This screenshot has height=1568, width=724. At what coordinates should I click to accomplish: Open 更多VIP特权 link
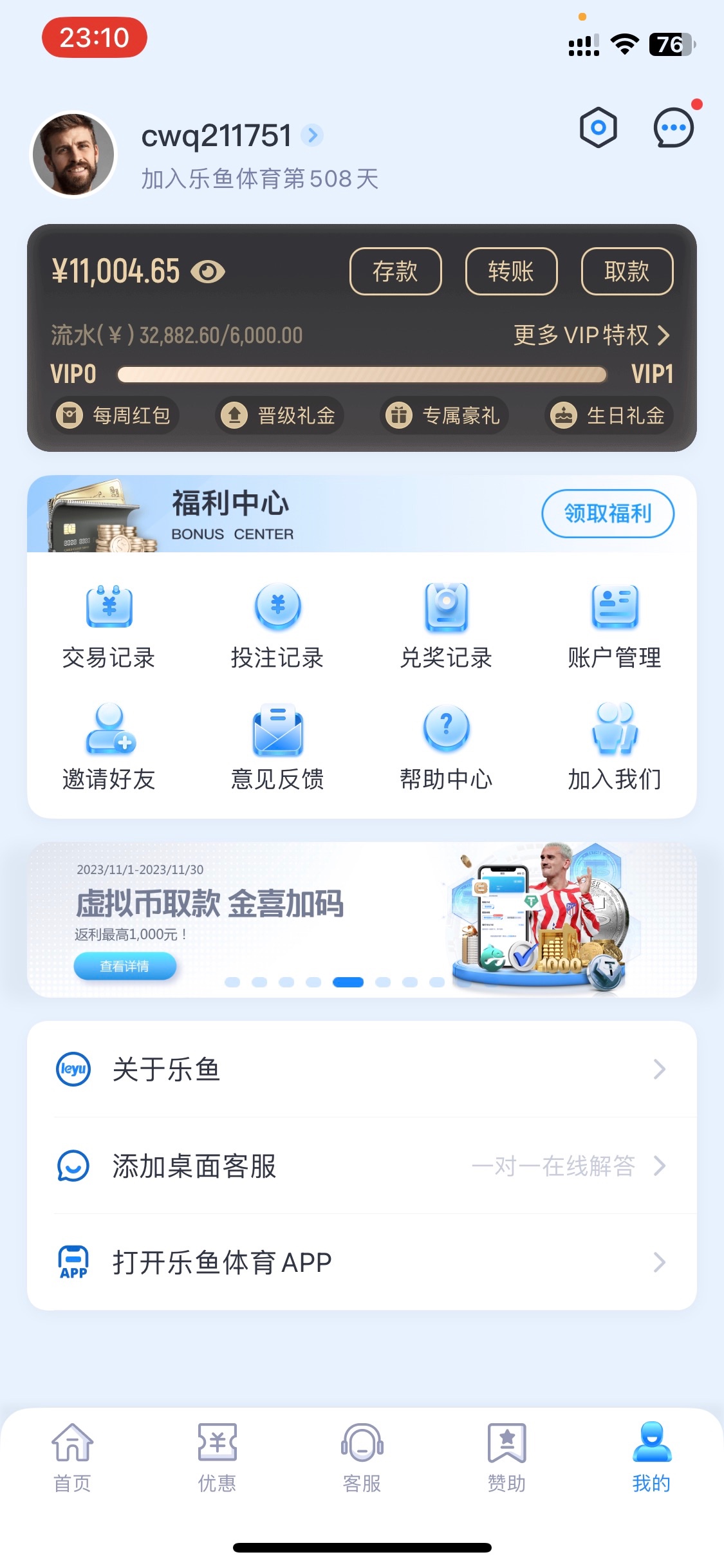pos(591,335)
